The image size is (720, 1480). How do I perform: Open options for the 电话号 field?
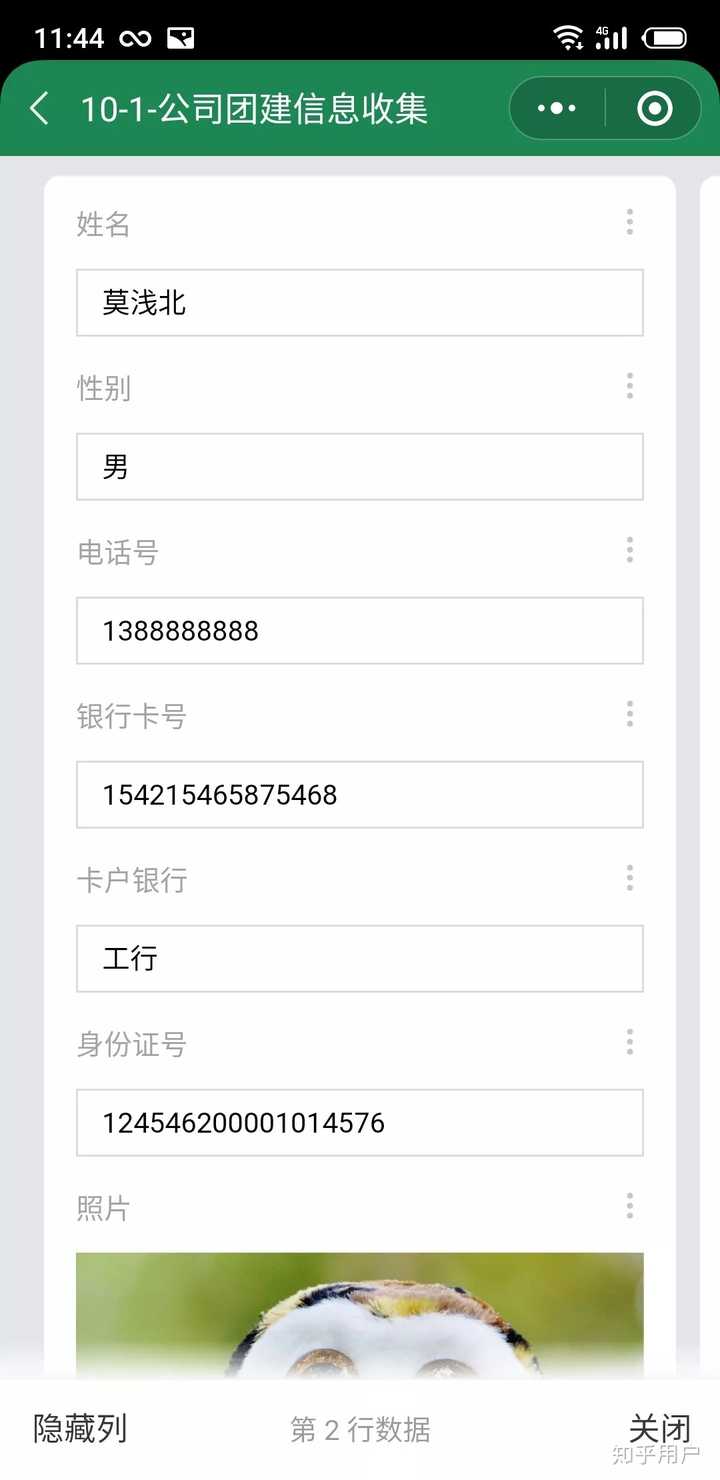coord(630,550)
